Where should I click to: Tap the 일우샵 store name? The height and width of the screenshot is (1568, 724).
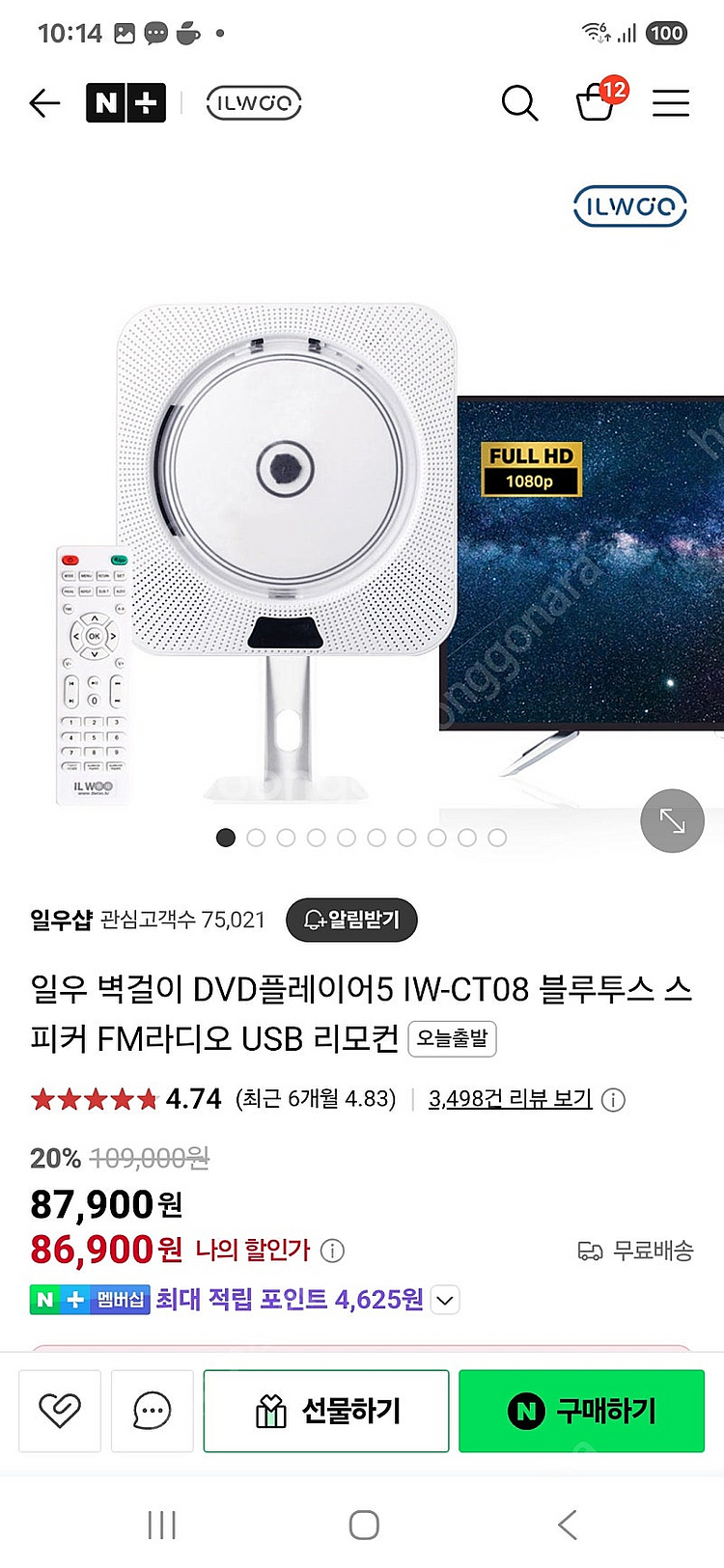tap(59, 920)
